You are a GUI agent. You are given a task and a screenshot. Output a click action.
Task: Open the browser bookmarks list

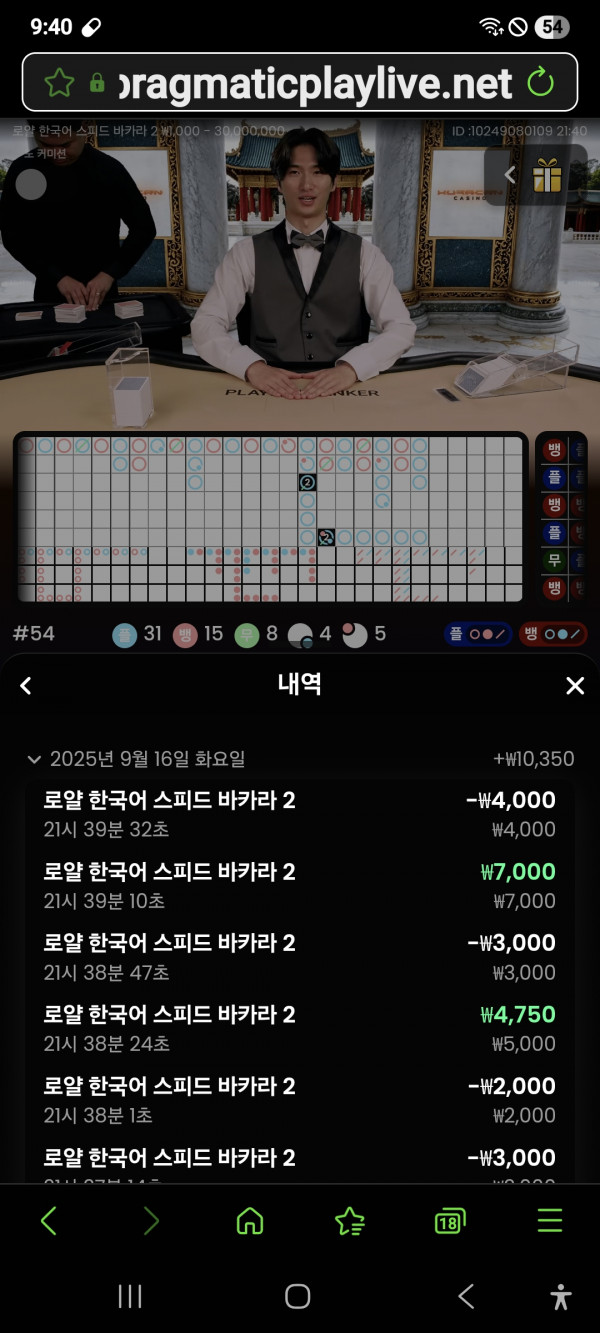pos(349,1221)
